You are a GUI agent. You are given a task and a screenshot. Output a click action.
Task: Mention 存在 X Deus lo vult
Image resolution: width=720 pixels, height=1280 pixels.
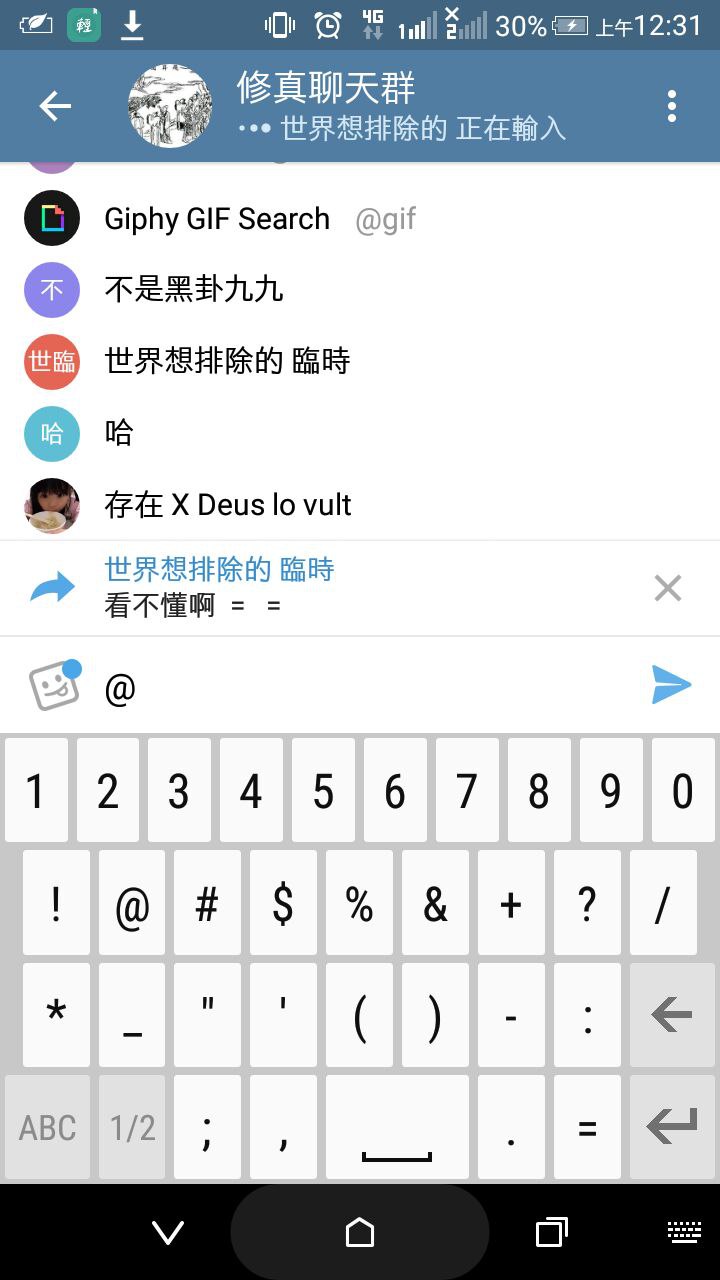pyautogui.click(x=227, y=505)
